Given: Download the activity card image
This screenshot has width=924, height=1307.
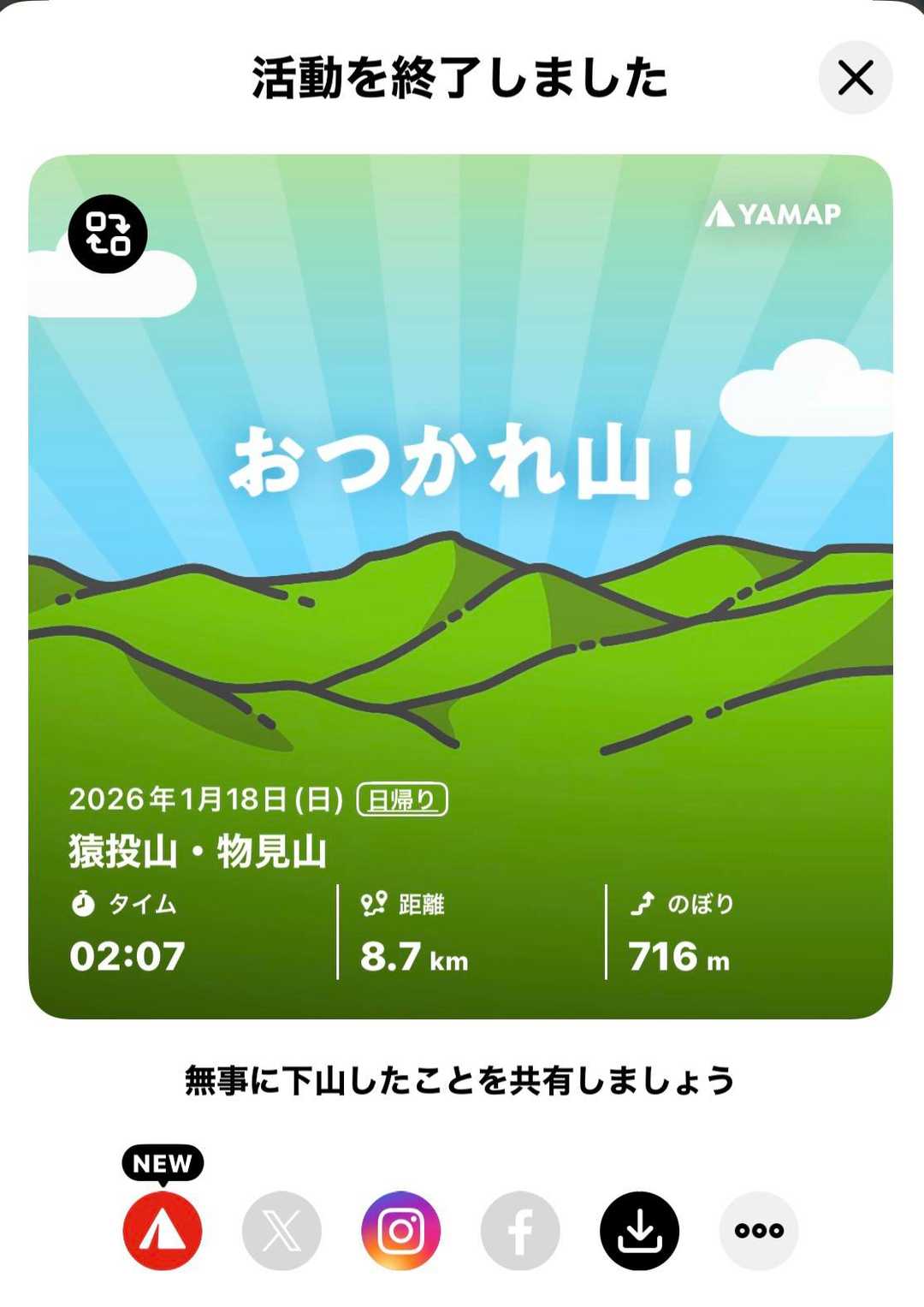Looking at the screenshot, I should pyautogui.click(x=639, y=1230).
